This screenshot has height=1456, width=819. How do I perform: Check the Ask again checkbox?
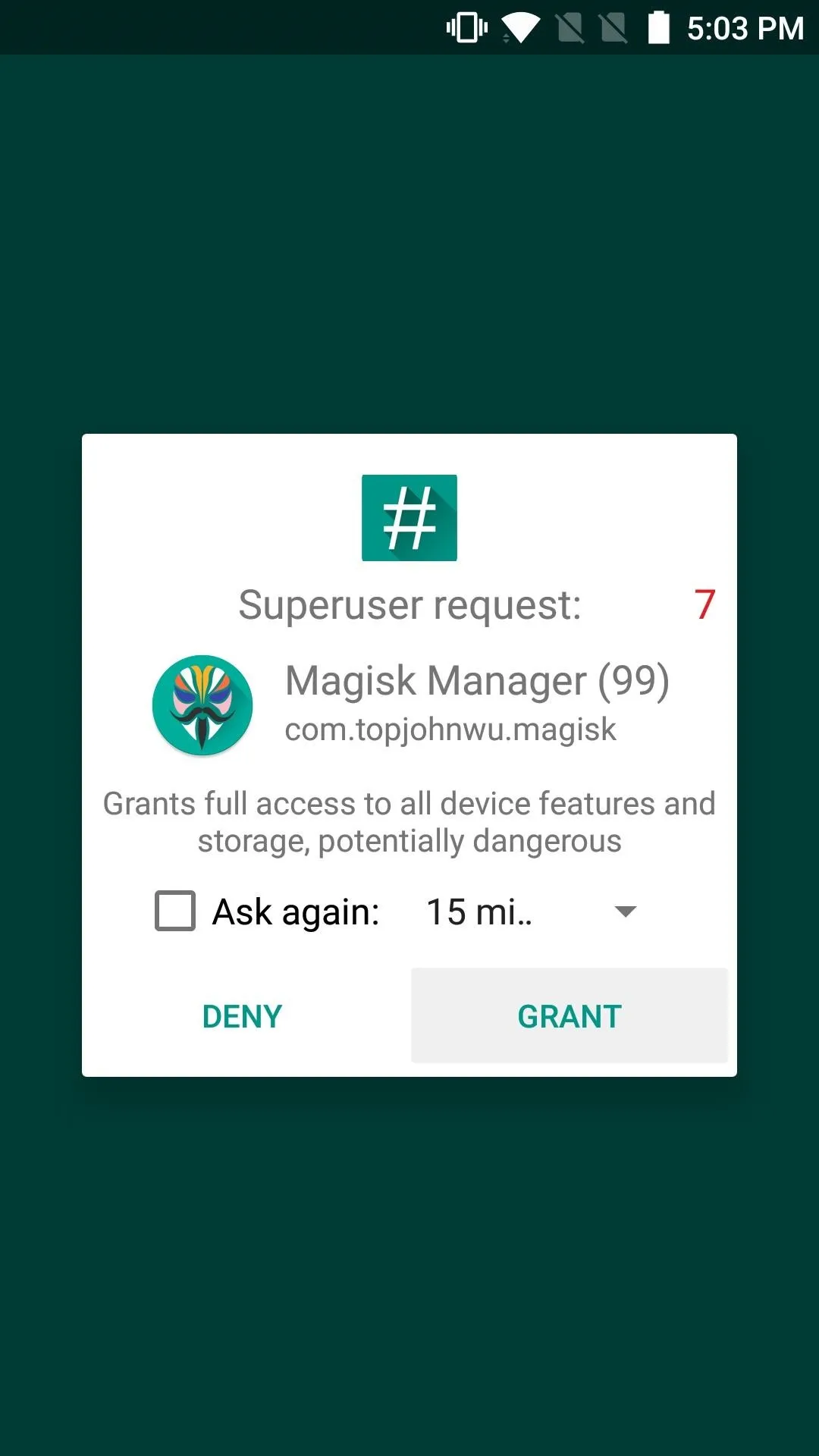[175, 911]
